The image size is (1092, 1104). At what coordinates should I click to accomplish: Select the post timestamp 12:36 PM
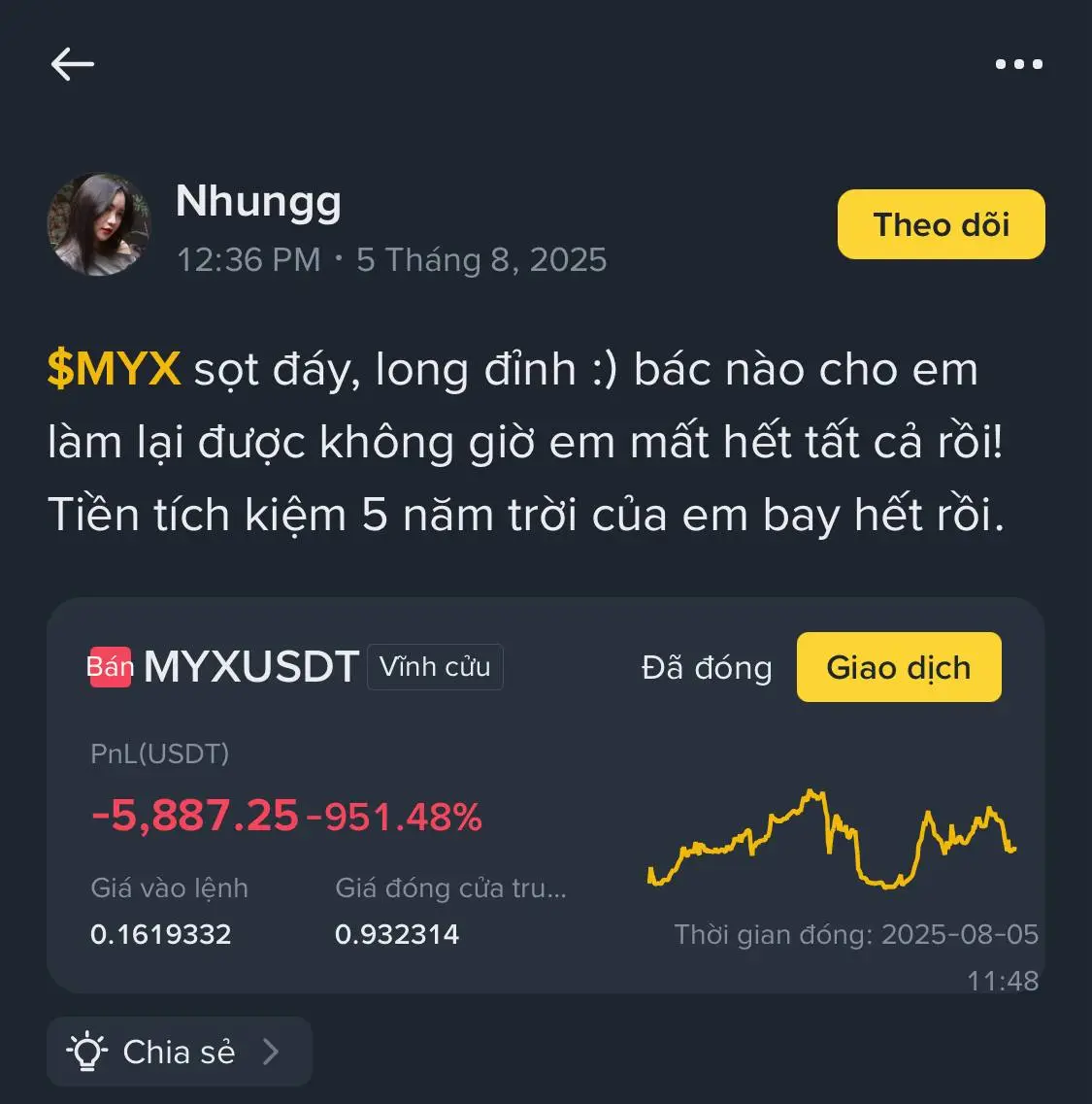pos(248,259)
